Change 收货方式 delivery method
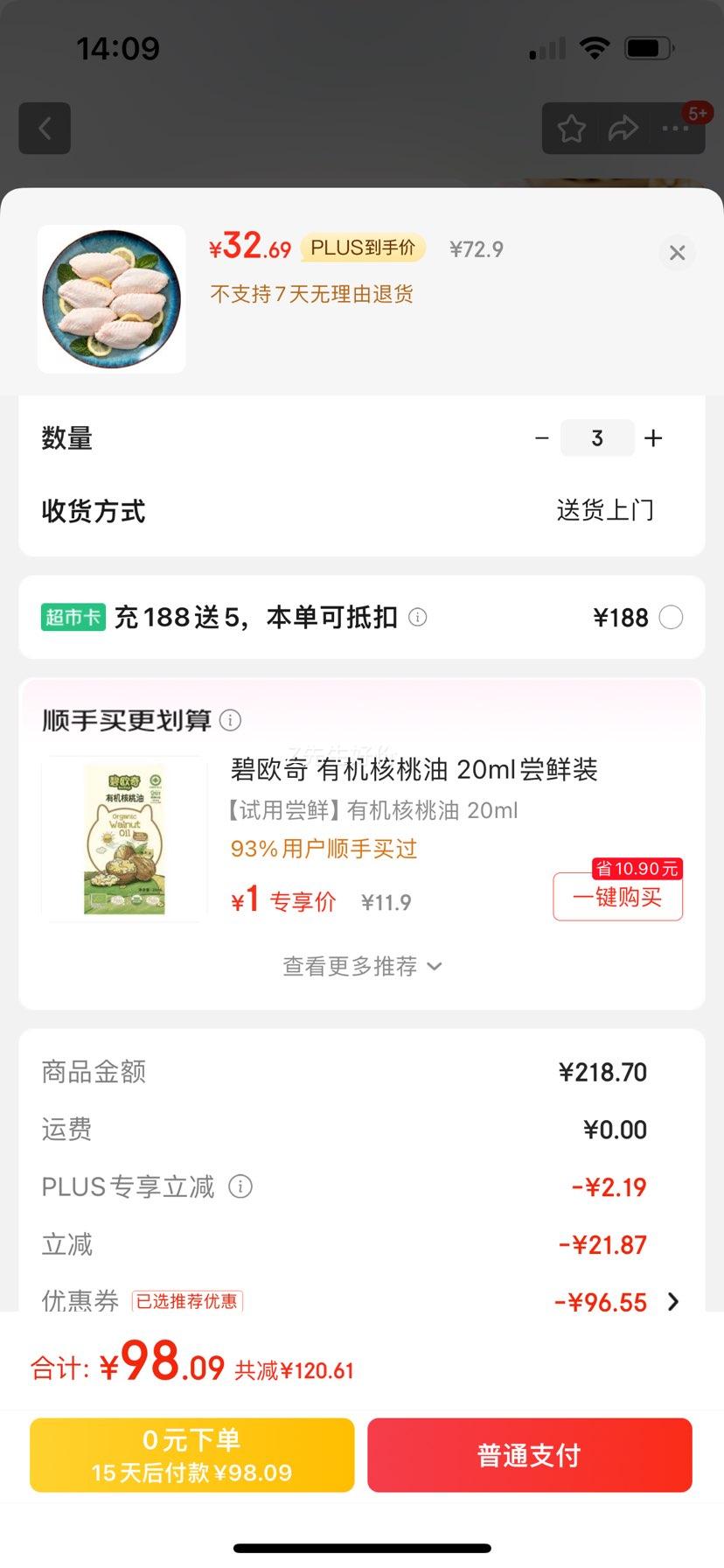This screenshot has width=724, height=1568. pos(604,510)
